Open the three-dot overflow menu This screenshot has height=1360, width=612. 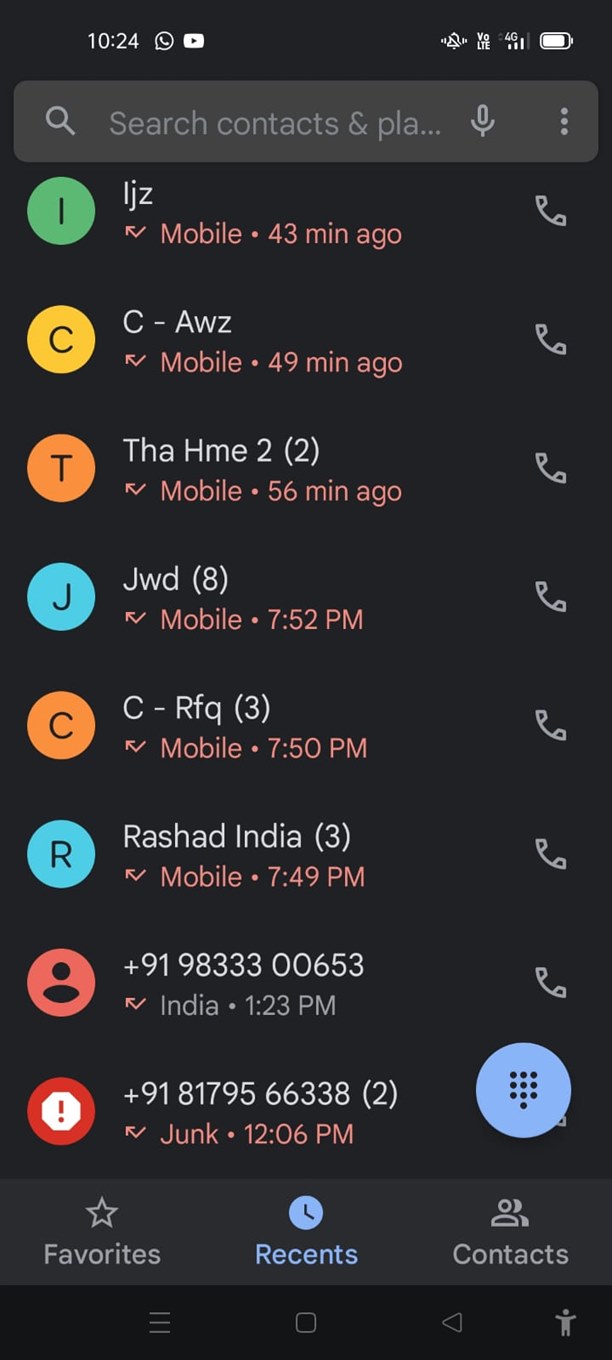pyautogui.click(x=564, y=122)
